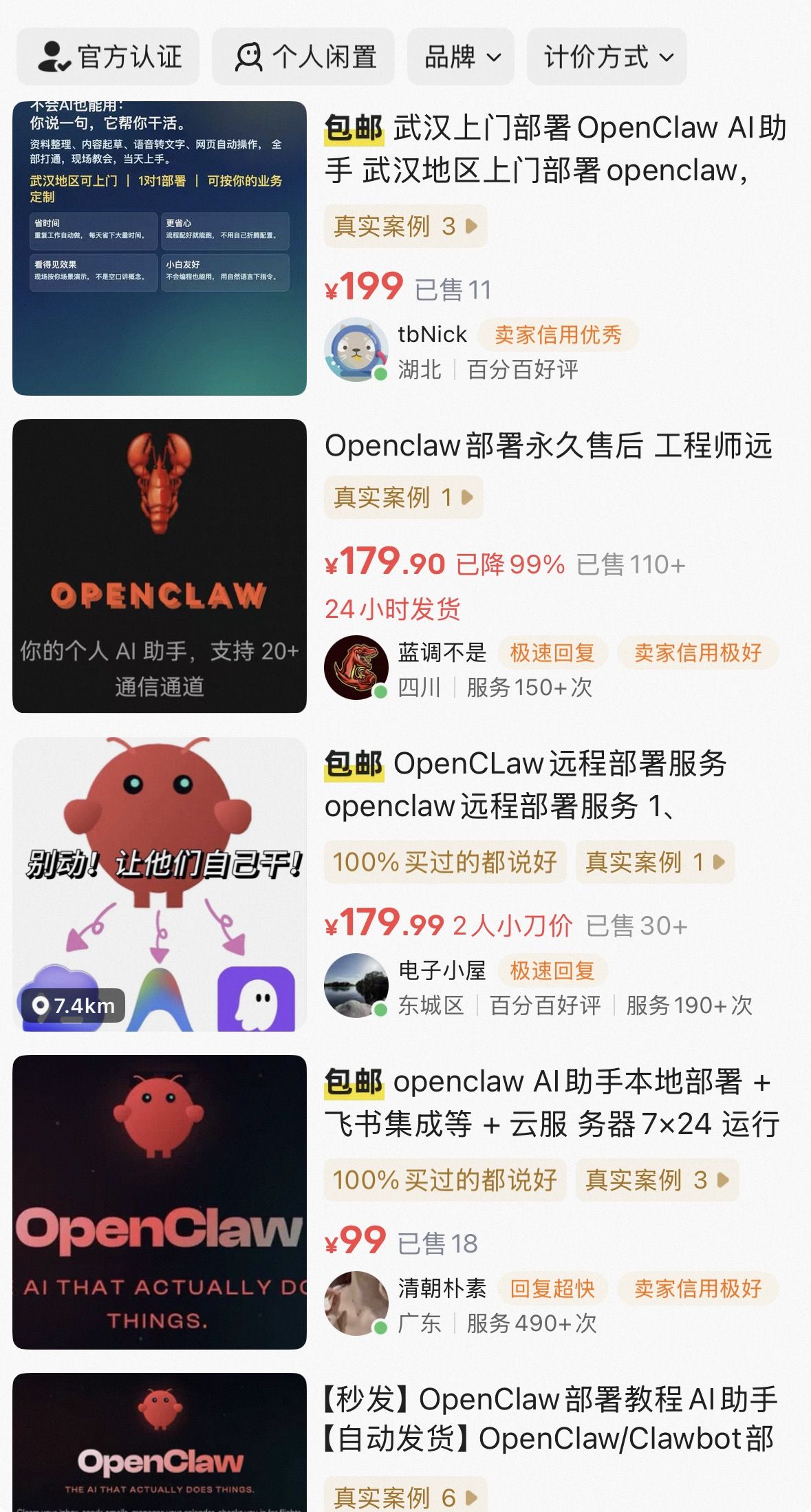Expand the 品牌 dropdown
This screenshot has width=811, height=1512.
tap(461, 56)
